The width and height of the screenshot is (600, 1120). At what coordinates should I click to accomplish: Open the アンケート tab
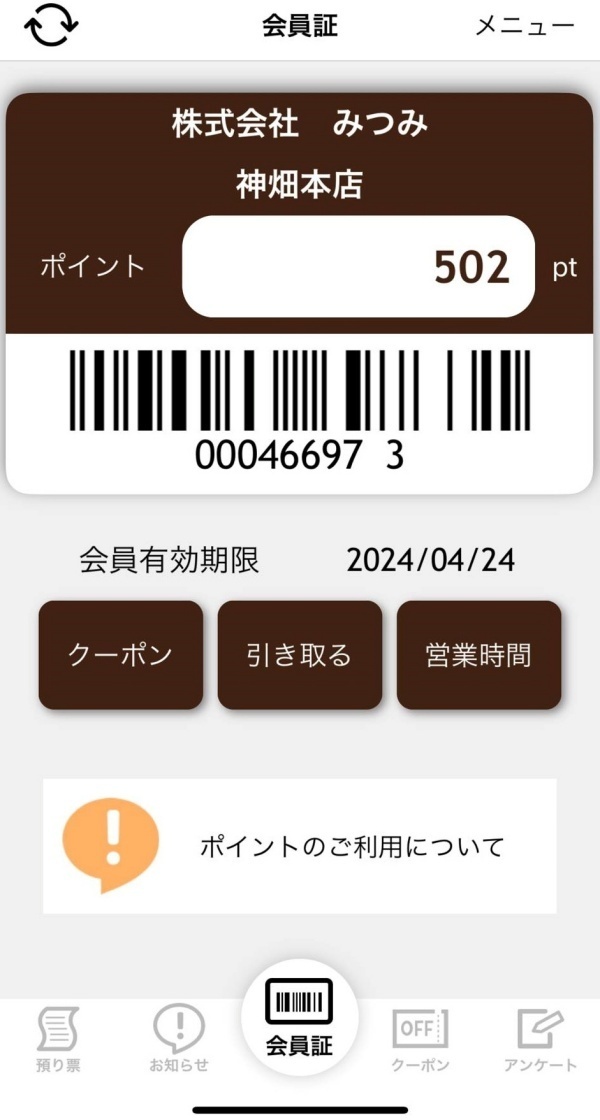pyautogui.click(x=541, y=1040)
